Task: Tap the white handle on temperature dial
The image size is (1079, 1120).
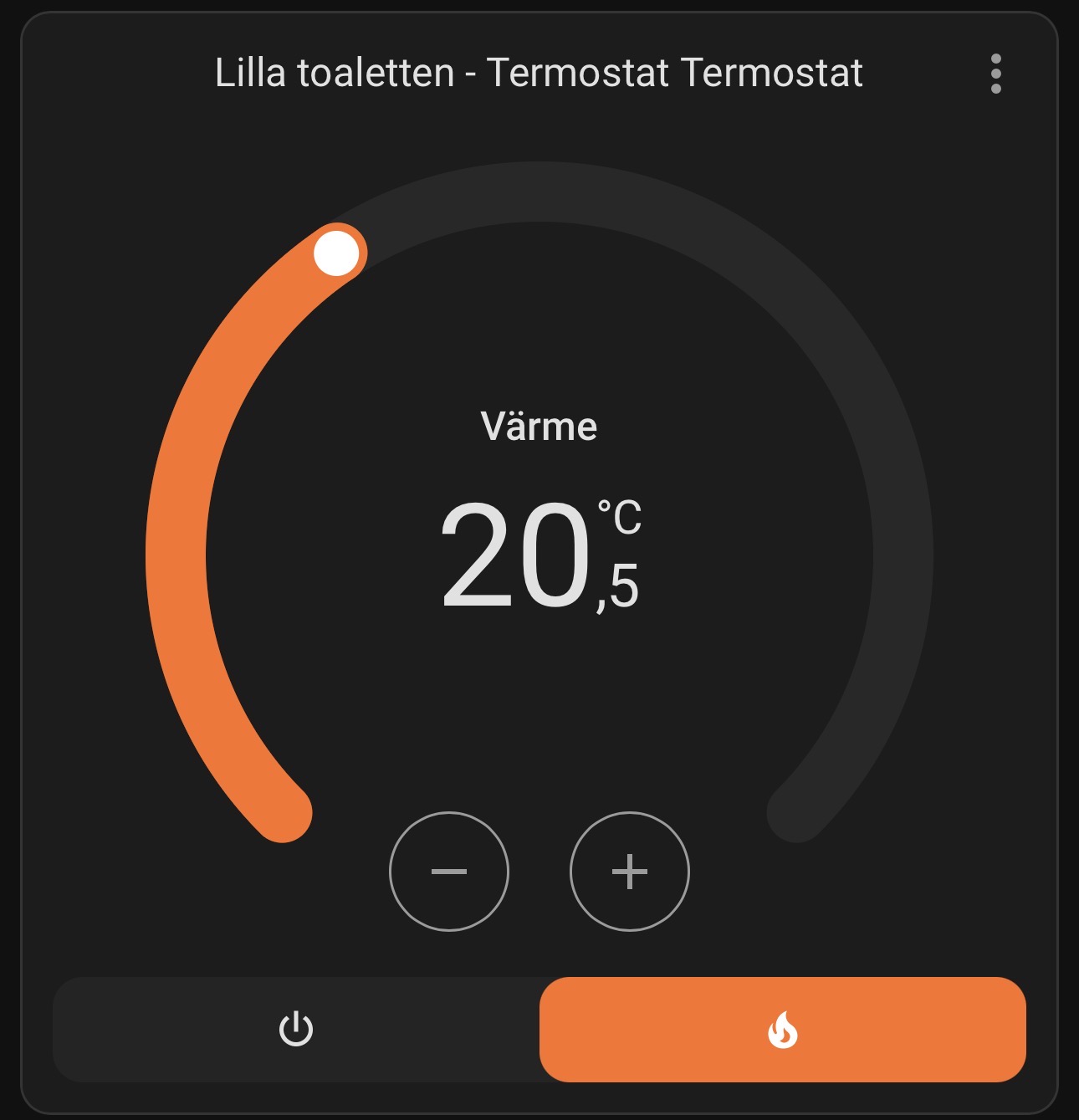Action: point(336,253)
